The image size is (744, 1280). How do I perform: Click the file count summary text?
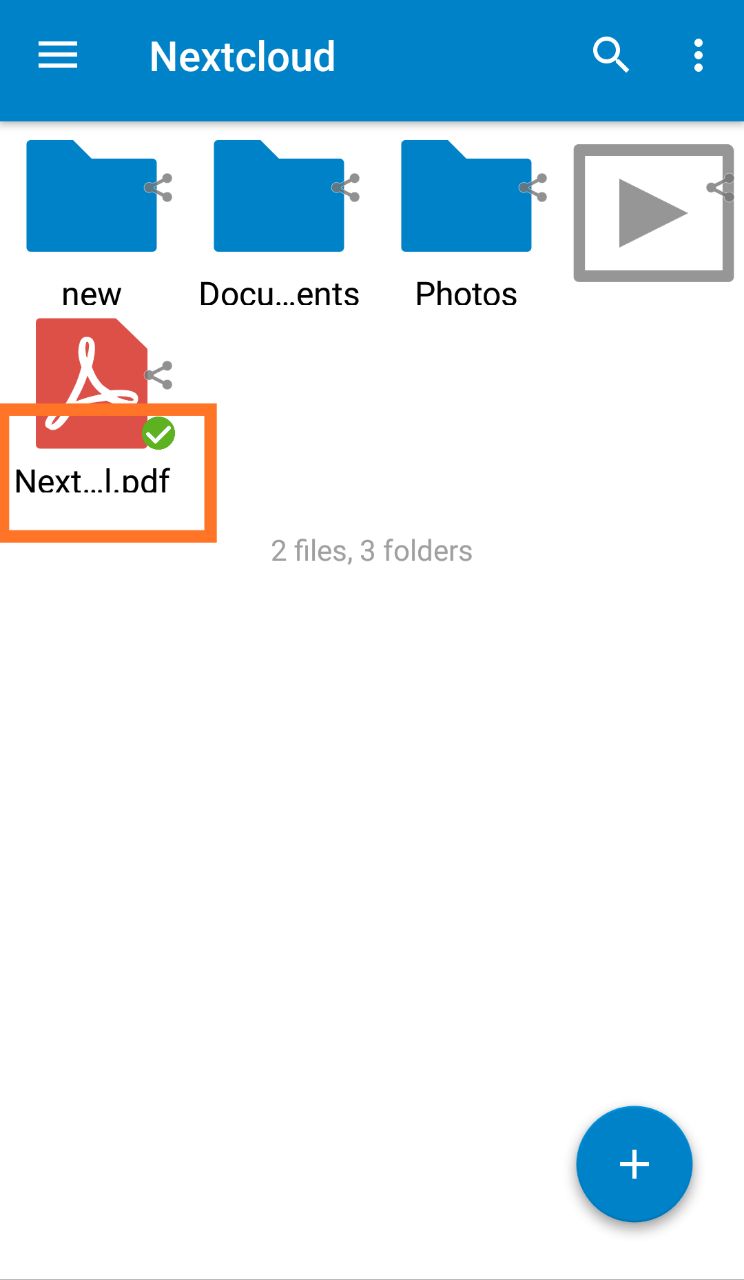371,550
